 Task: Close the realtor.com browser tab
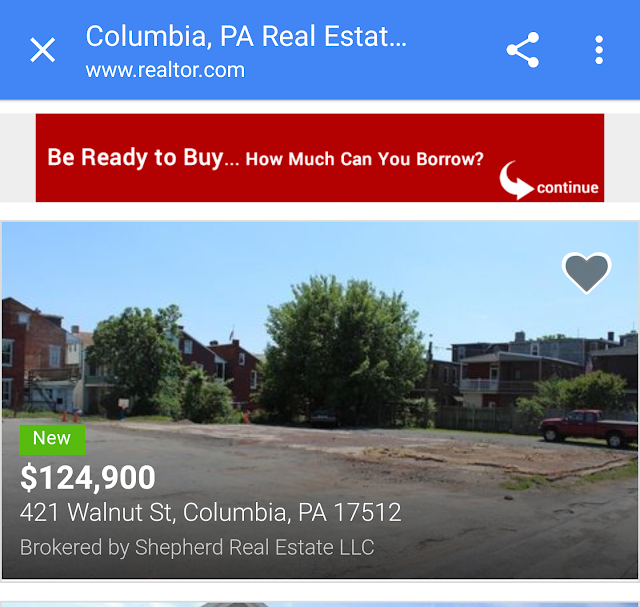click(x=42, y=50)
